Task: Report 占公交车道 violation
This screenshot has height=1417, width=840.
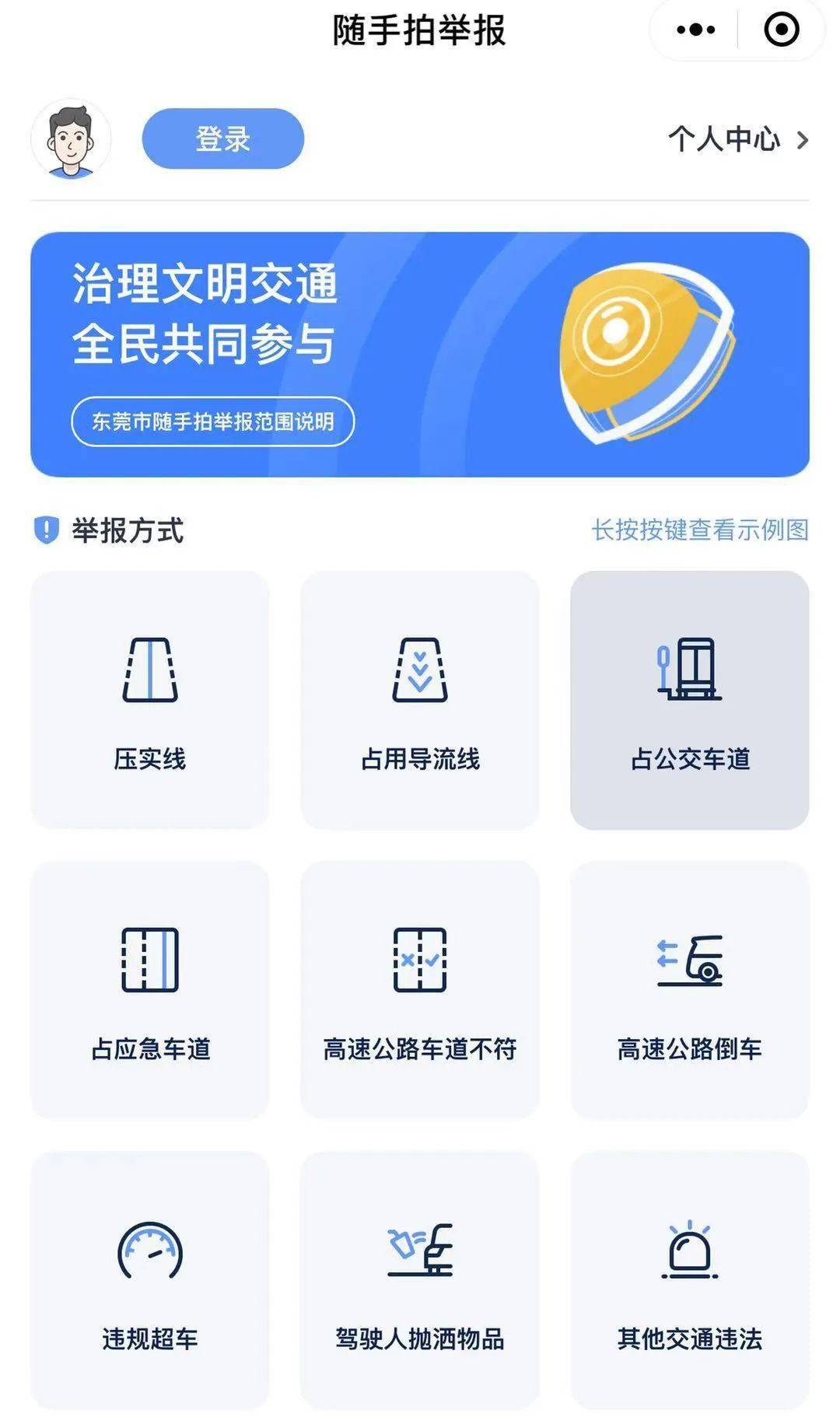Action: click(x=690, y=700)
